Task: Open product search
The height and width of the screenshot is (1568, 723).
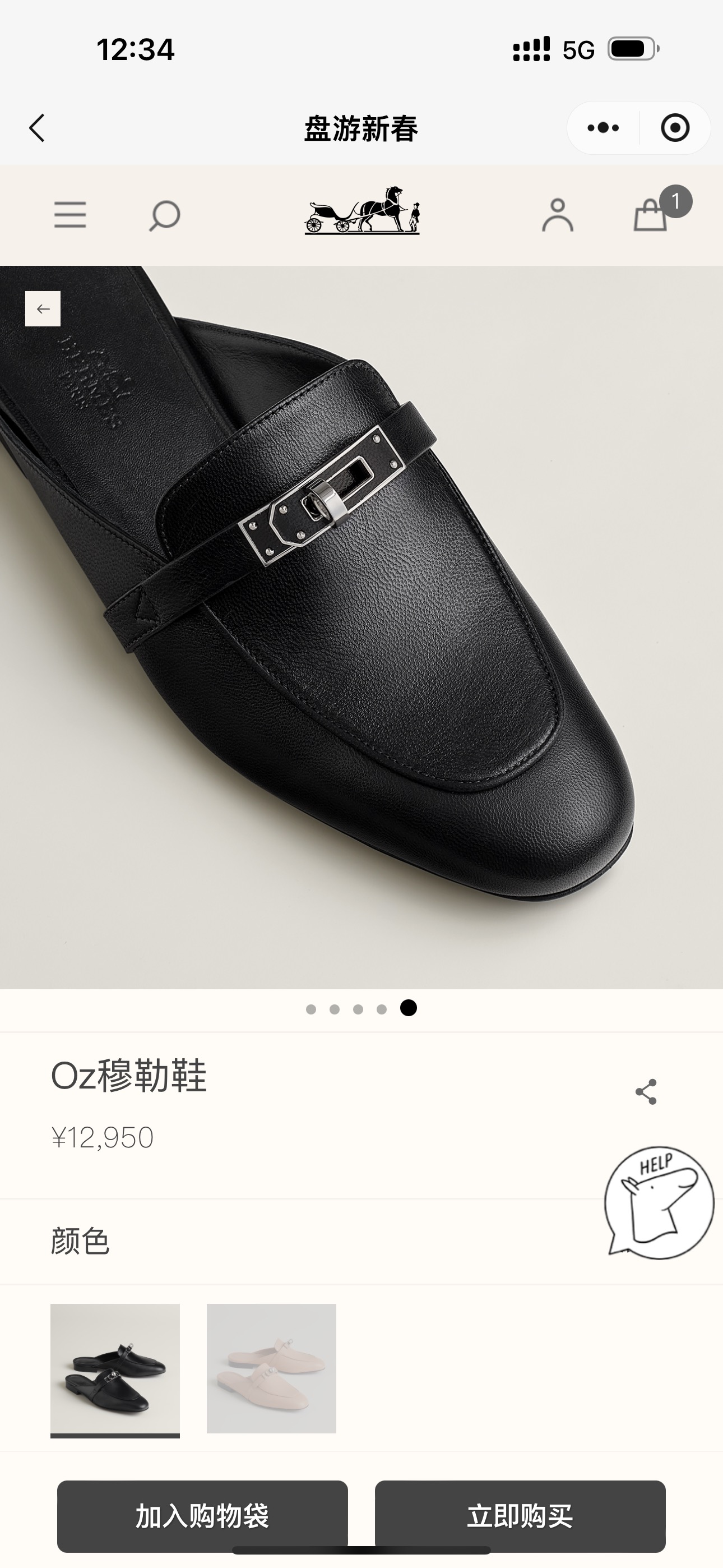Action: [164, 215]
